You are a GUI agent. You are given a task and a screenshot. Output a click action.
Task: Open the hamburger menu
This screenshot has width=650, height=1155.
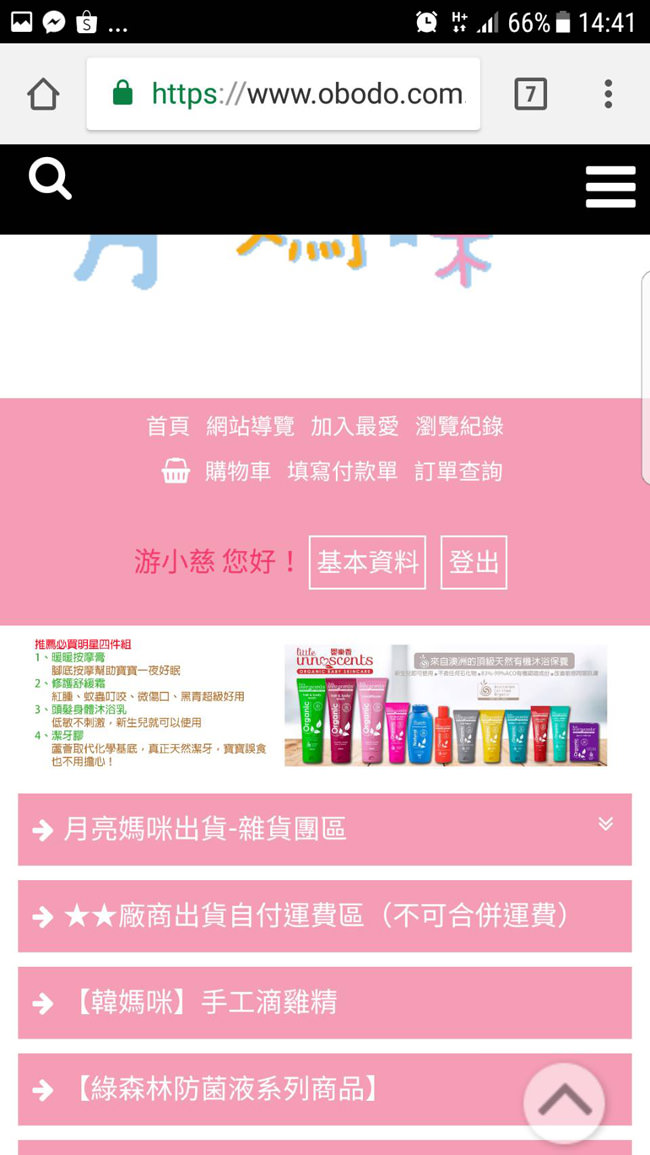pos(610,187)
